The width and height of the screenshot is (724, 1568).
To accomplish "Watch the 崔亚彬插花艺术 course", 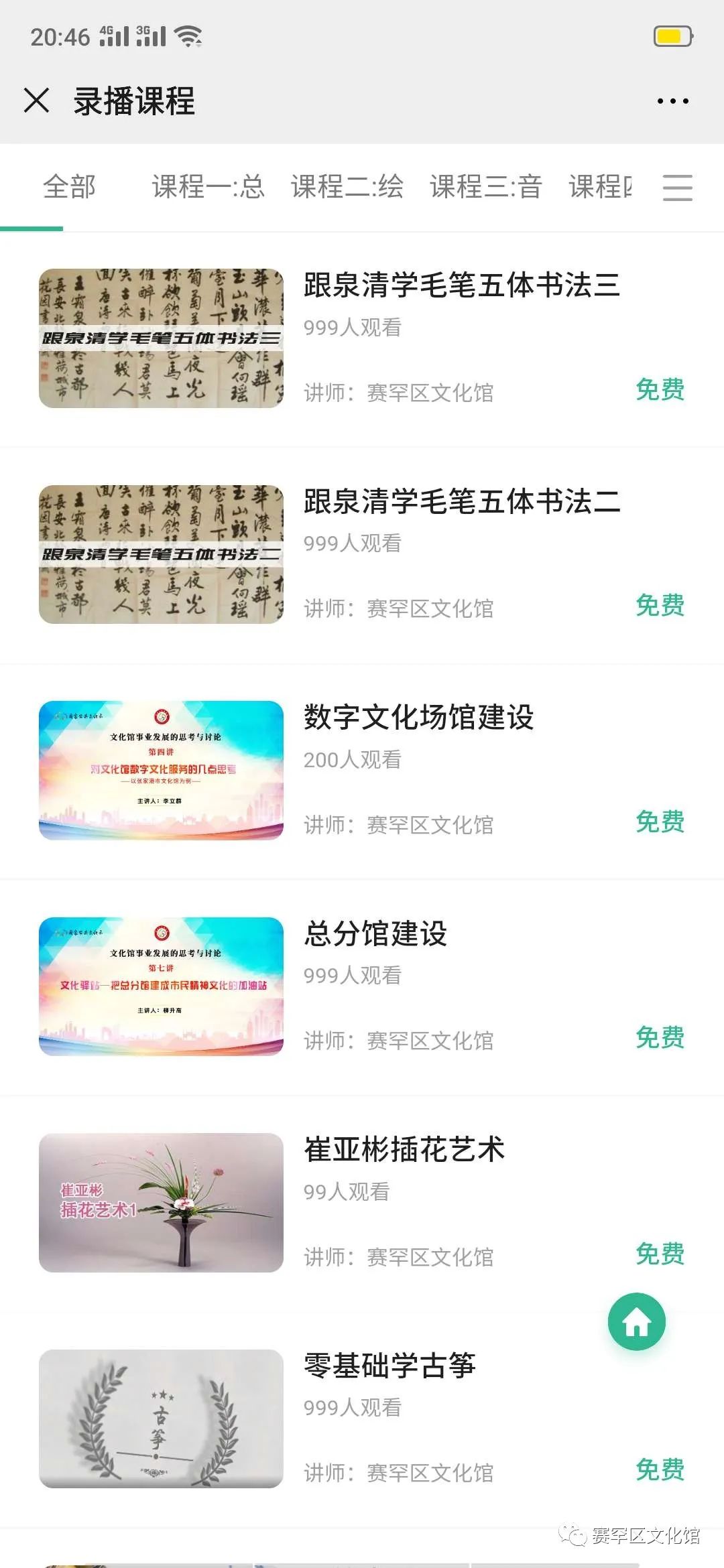I will 404,1150.
